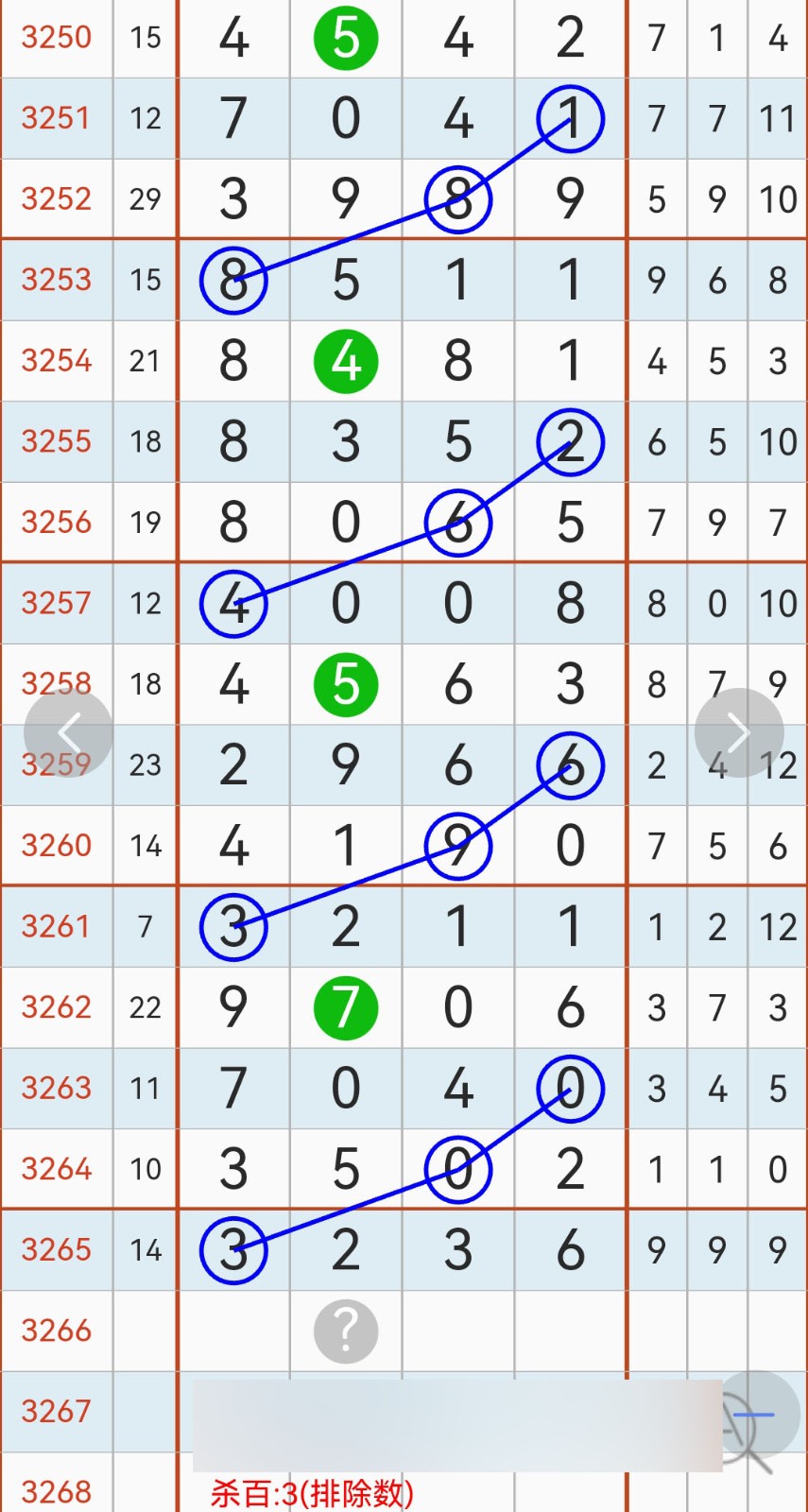Viewport: 808px width, 1512px height.
Task: Tap the floating blue minus button
Action: (755, 1415)
